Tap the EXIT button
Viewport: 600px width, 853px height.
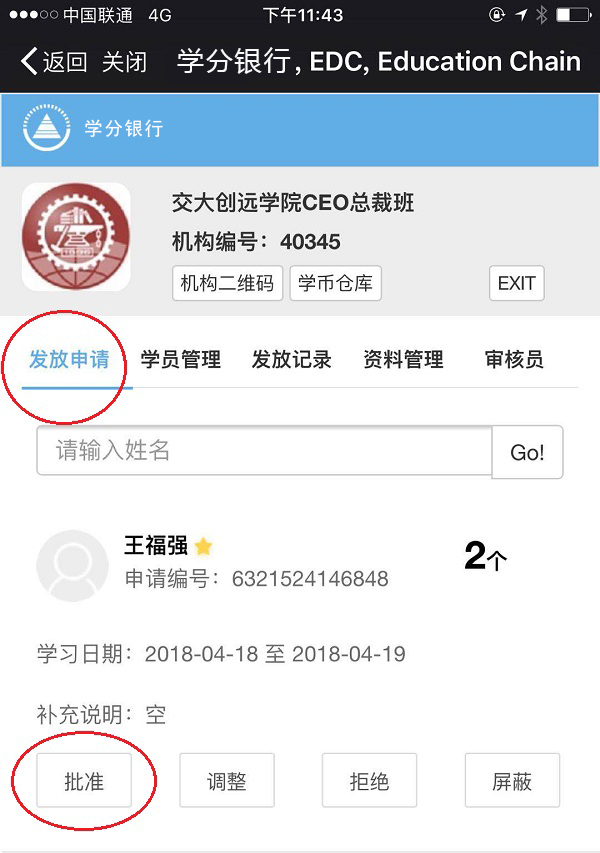[516, 283]
